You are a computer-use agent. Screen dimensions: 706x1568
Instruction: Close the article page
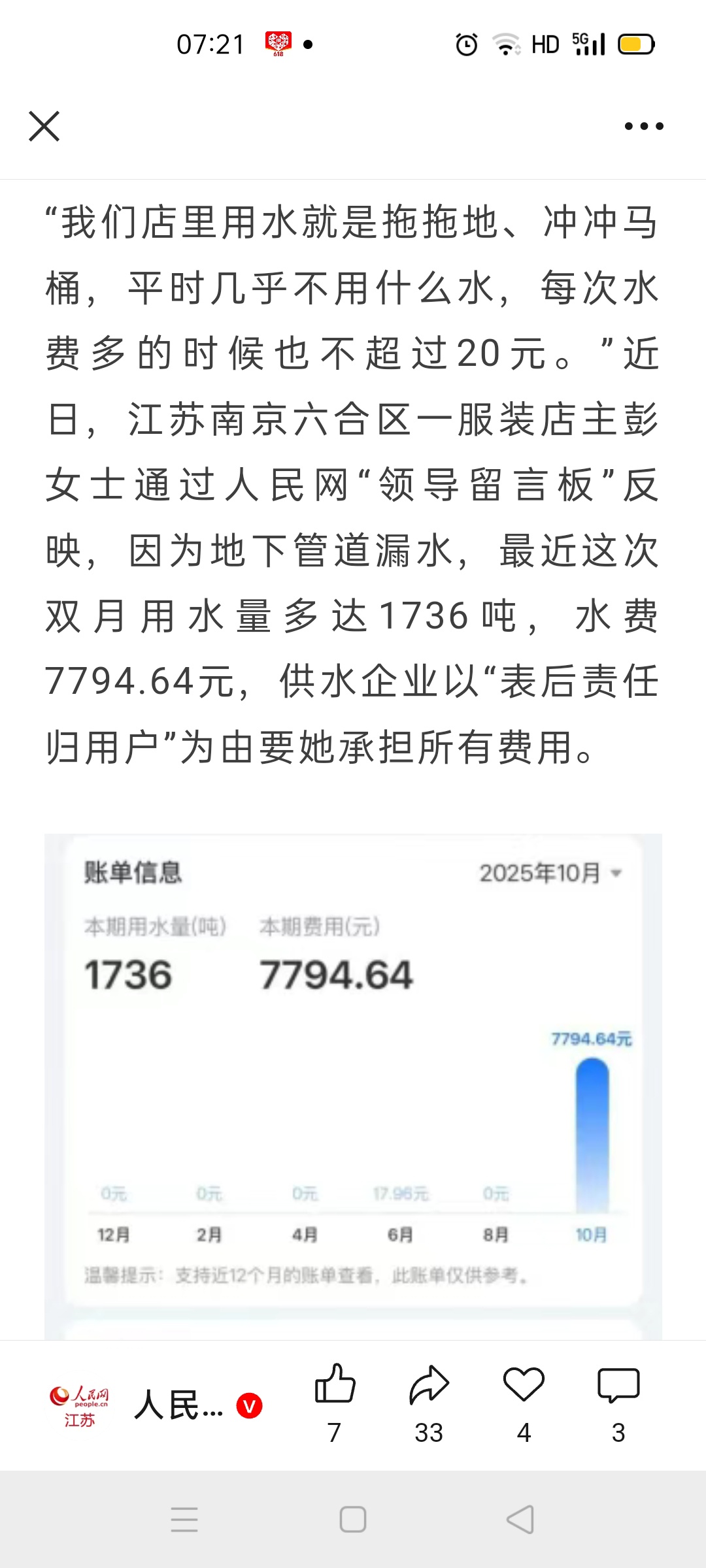[x=44, y=126]
